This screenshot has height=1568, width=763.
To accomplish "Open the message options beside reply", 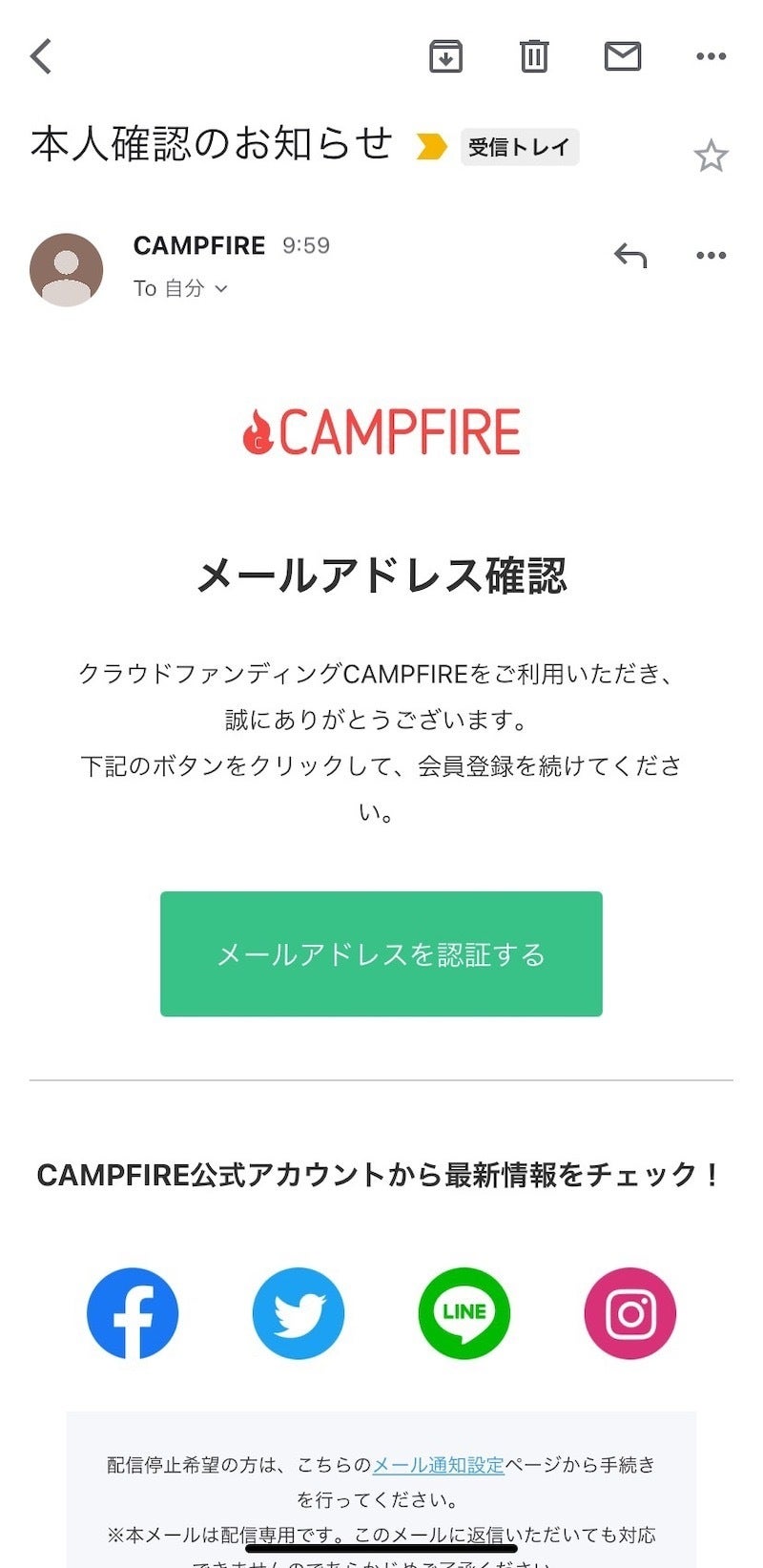I will pyautogui.click(x=711, y=256).
